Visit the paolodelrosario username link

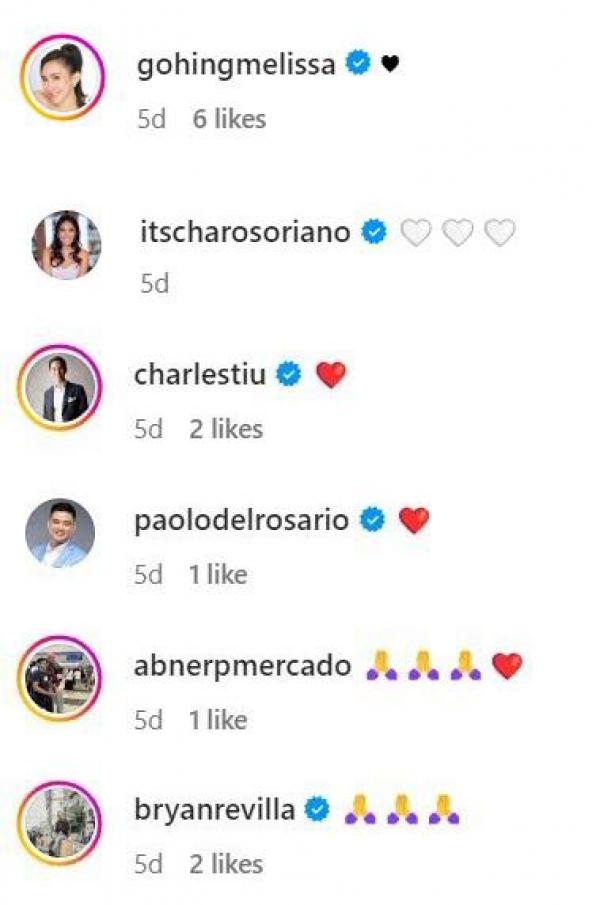click(241, 520)
